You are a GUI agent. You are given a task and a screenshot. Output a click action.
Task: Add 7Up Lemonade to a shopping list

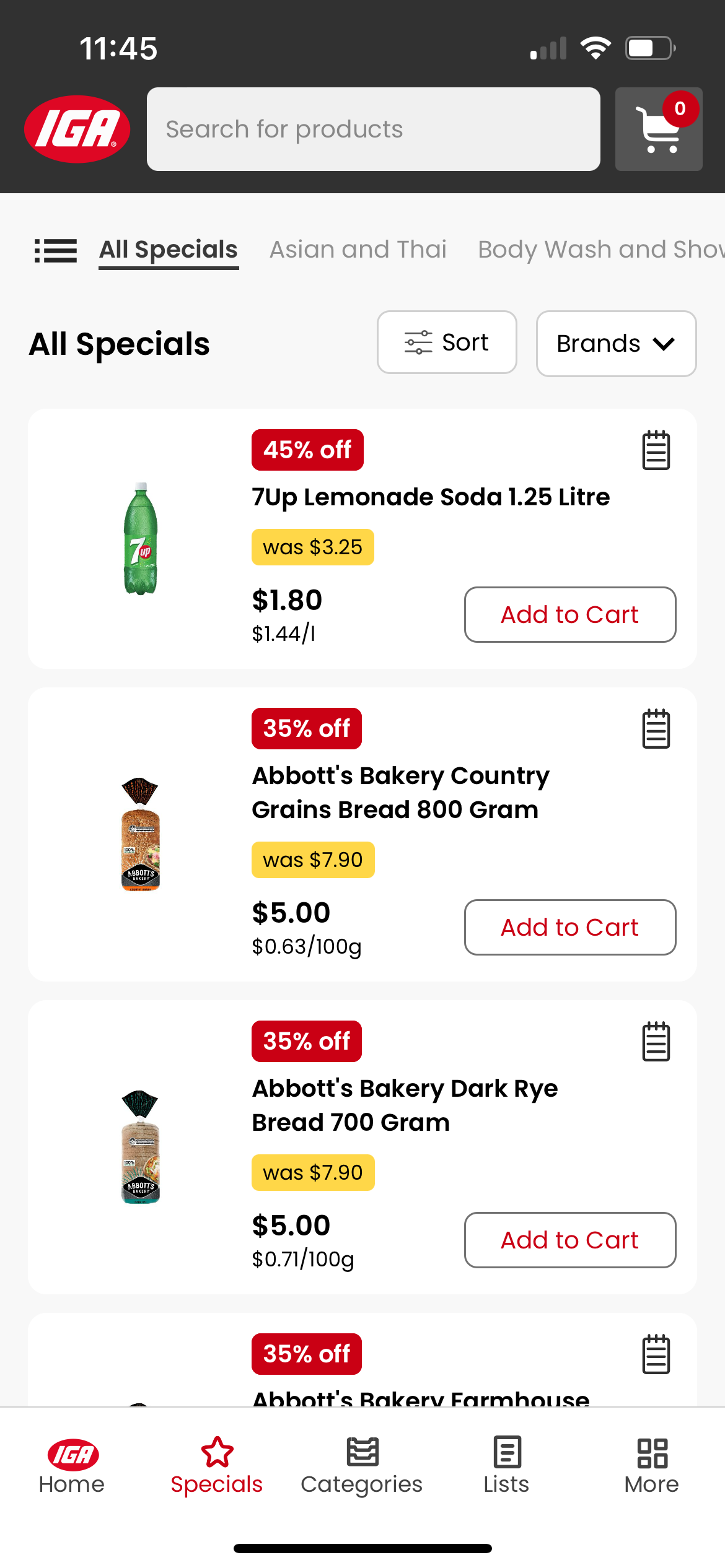(x=656, y=450)
